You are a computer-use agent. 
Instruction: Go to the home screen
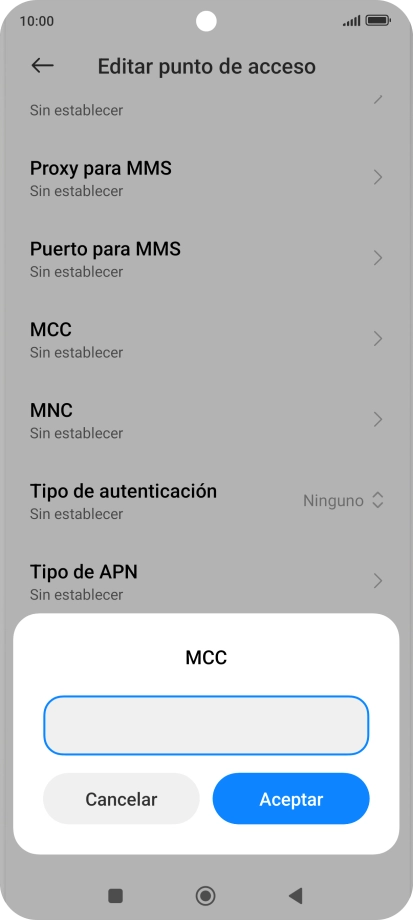205,895
